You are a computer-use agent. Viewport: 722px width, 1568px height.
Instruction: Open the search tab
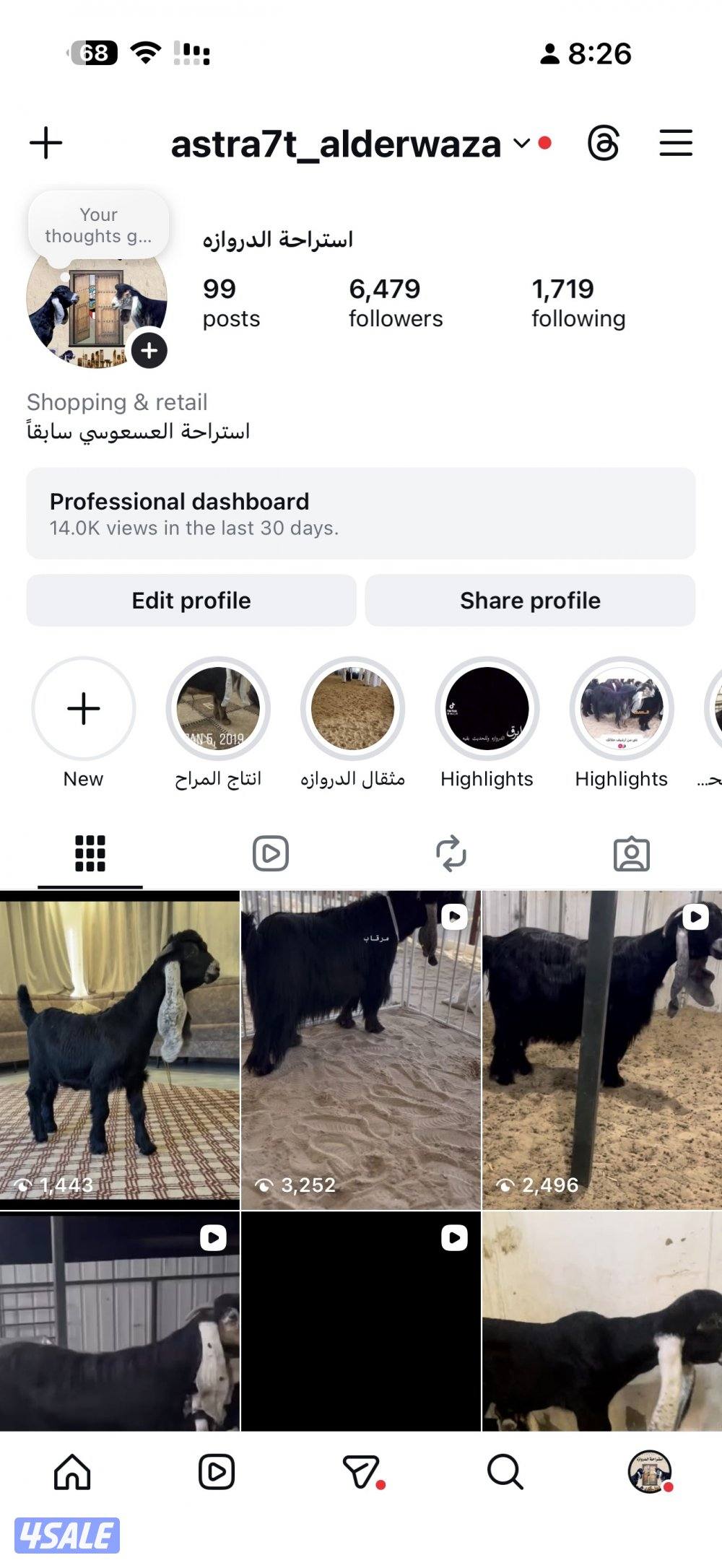[505, 1473]
